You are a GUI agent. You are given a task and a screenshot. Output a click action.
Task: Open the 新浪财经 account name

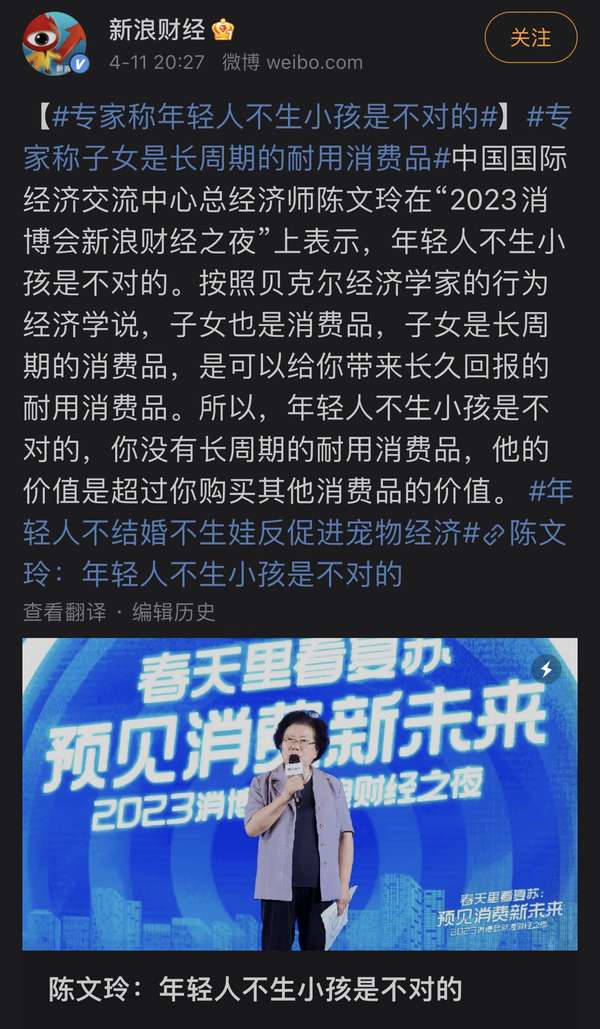pos(158,30)
